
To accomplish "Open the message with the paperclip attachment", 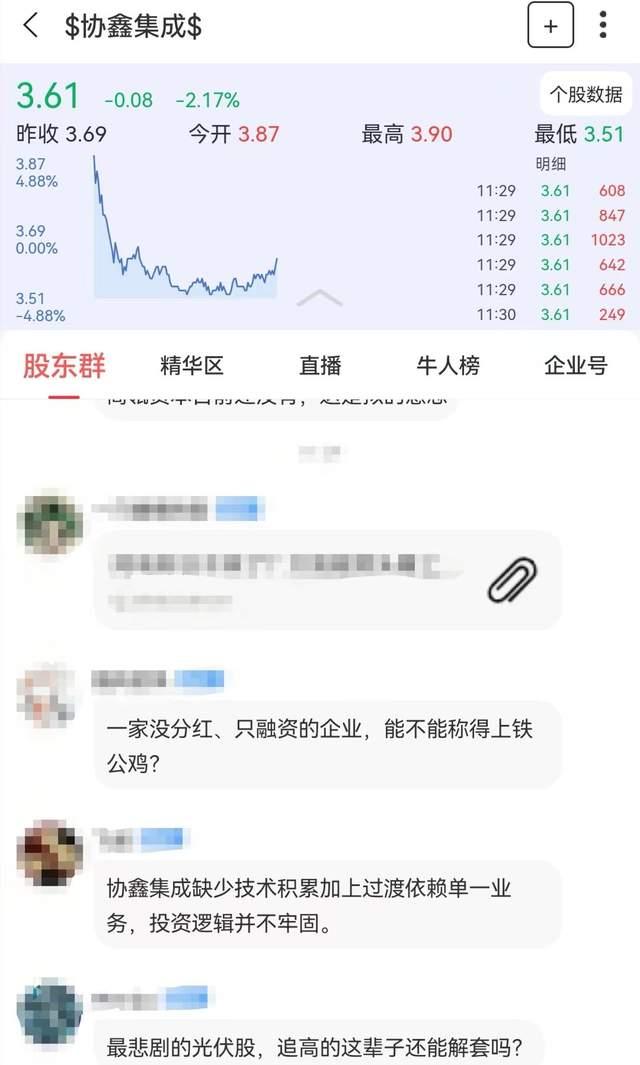I will tap(328, 580).
